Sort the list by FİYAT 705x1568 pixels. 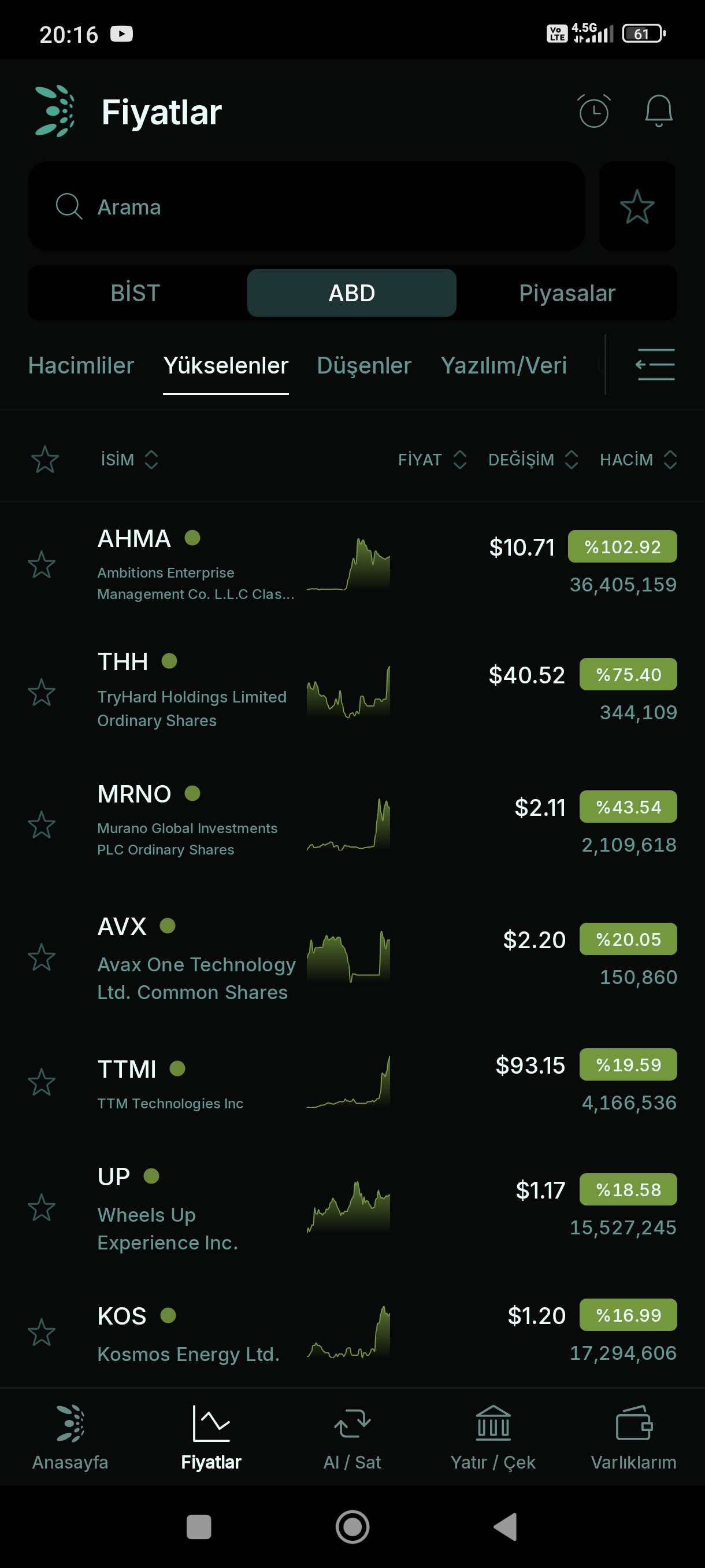[x=432, y=460]
